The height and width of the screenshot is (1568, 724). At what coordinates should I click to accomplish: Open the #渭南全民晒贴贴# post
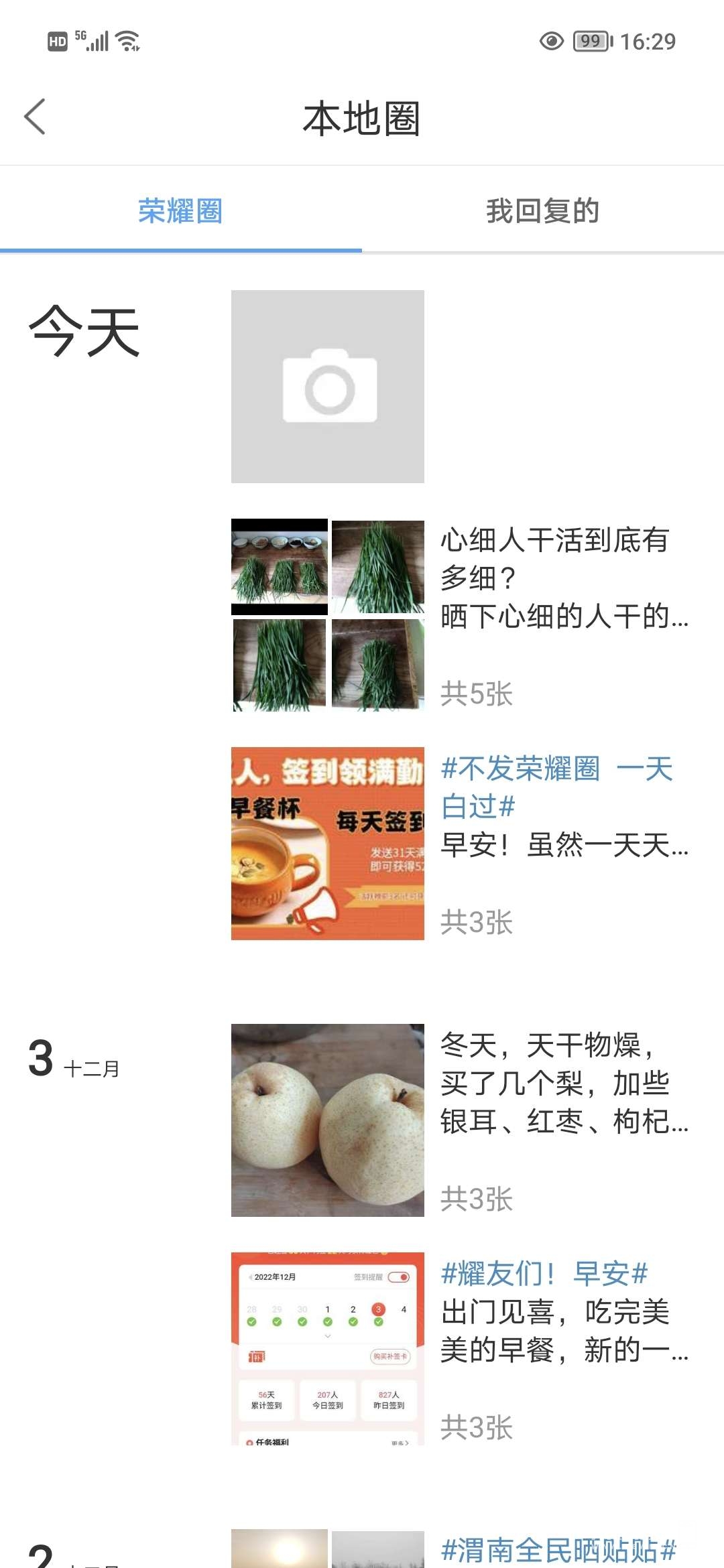(x=558, y=1551)
